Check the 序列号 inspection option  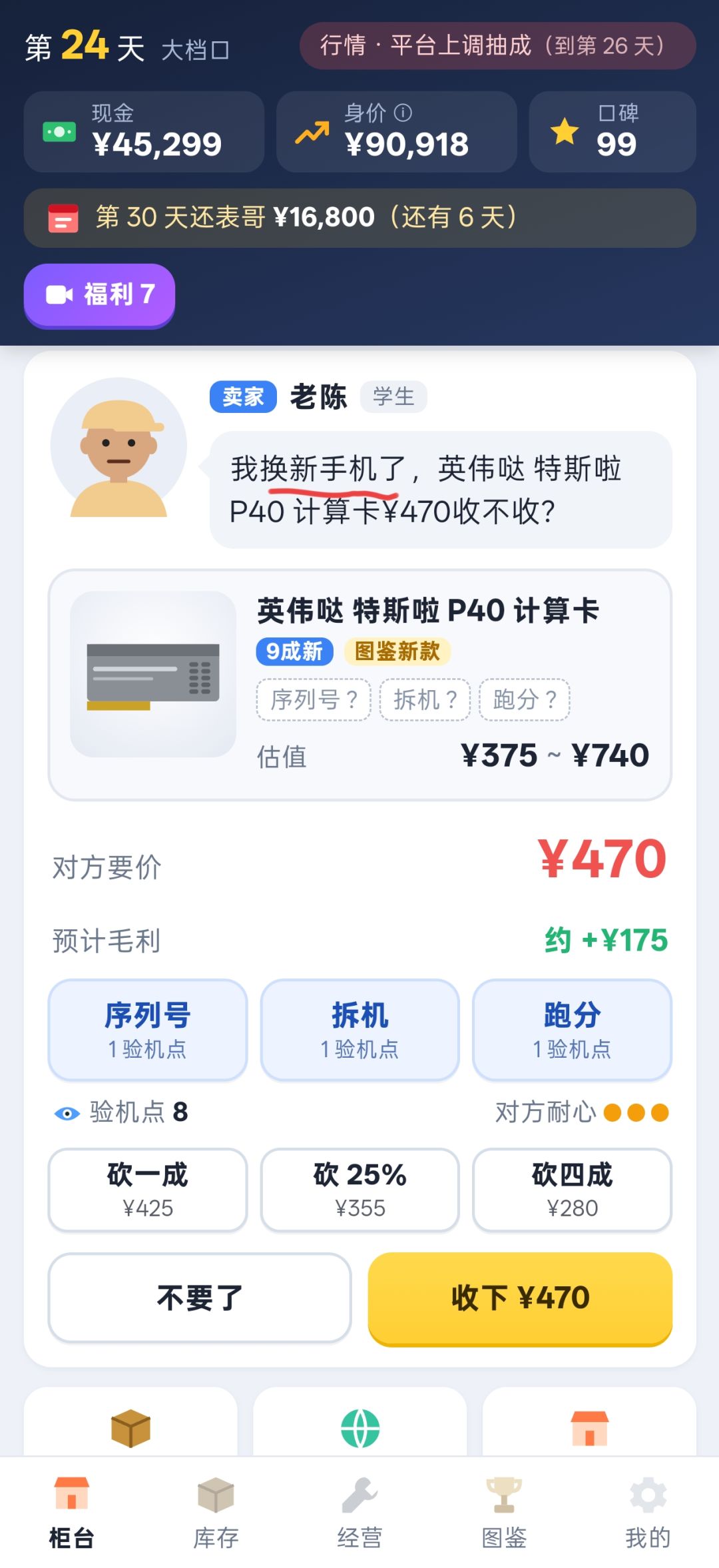[148, 1030]
